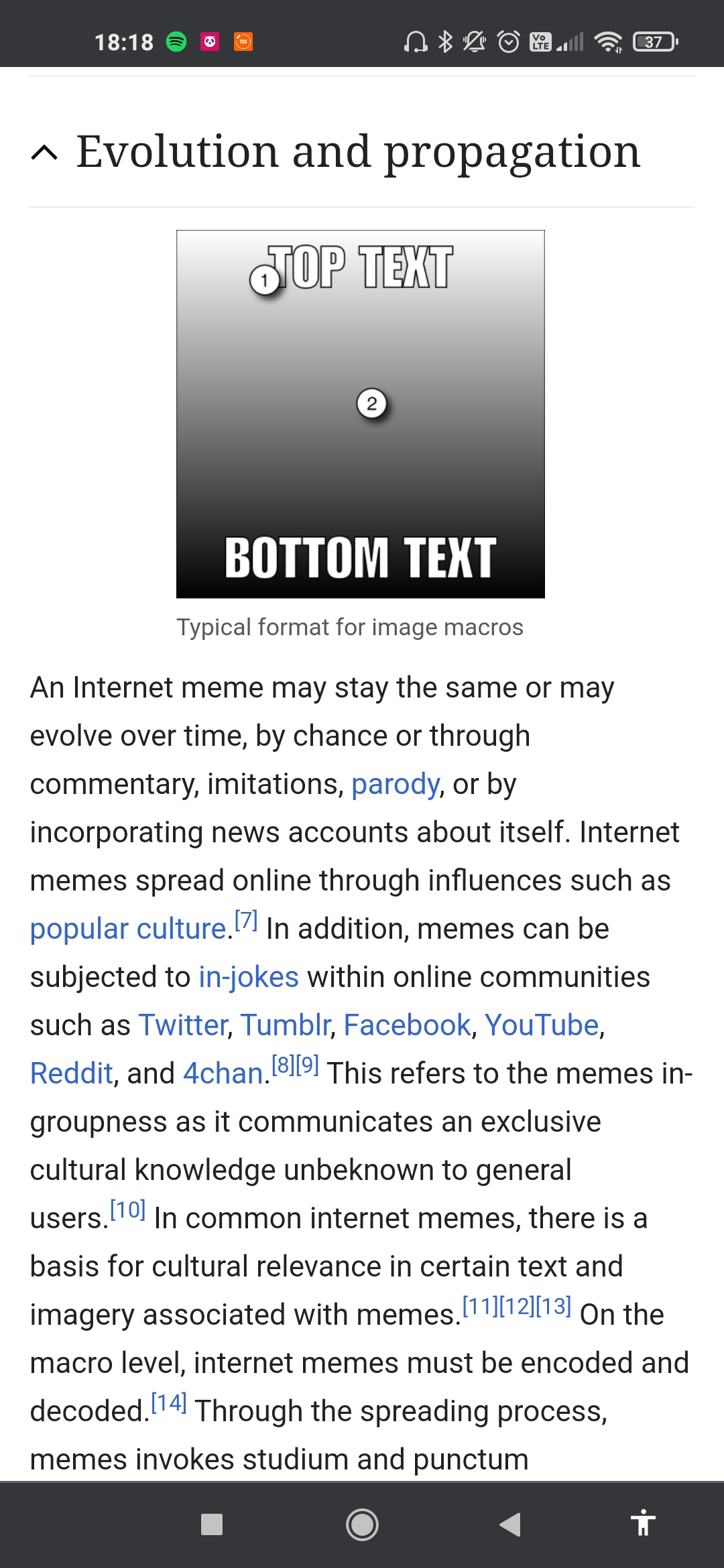This screenshot has height=1568, width=724.
Task: Visit the YouTube article link
Action: pyautogui.click(x=542, y=1025)
